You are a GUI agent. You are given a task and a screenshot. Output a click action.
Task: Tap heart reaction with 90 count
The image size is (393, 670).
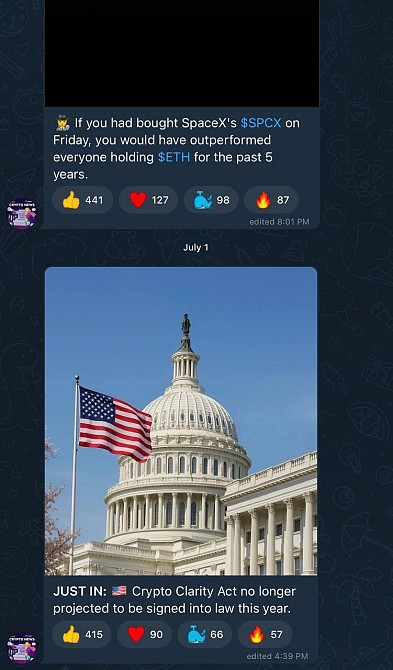(144, 635)
